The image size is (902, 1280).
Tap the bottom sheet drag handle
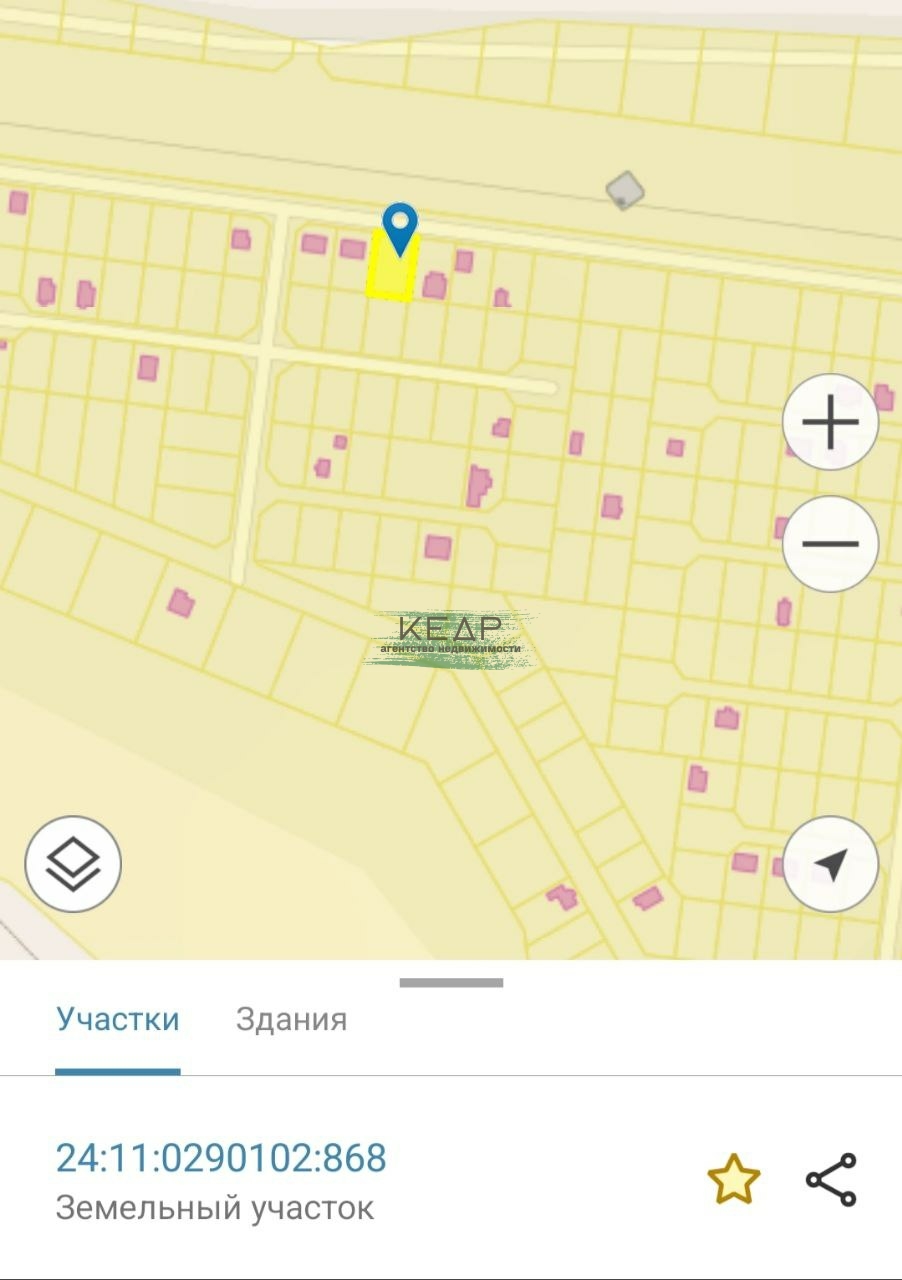coord(451,983)
